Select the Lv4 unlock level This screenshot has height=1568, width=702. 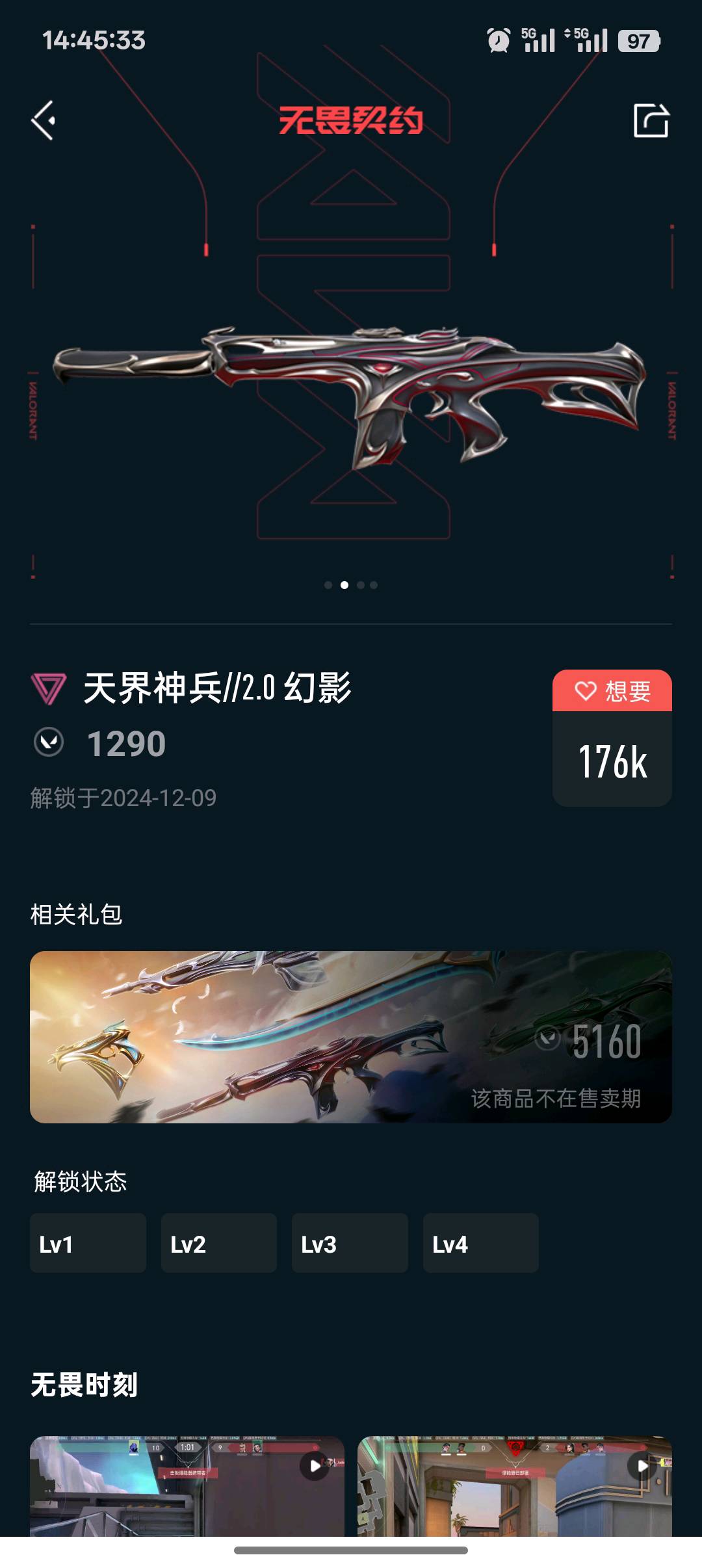pyautogui.click(x=481, y=1243)
